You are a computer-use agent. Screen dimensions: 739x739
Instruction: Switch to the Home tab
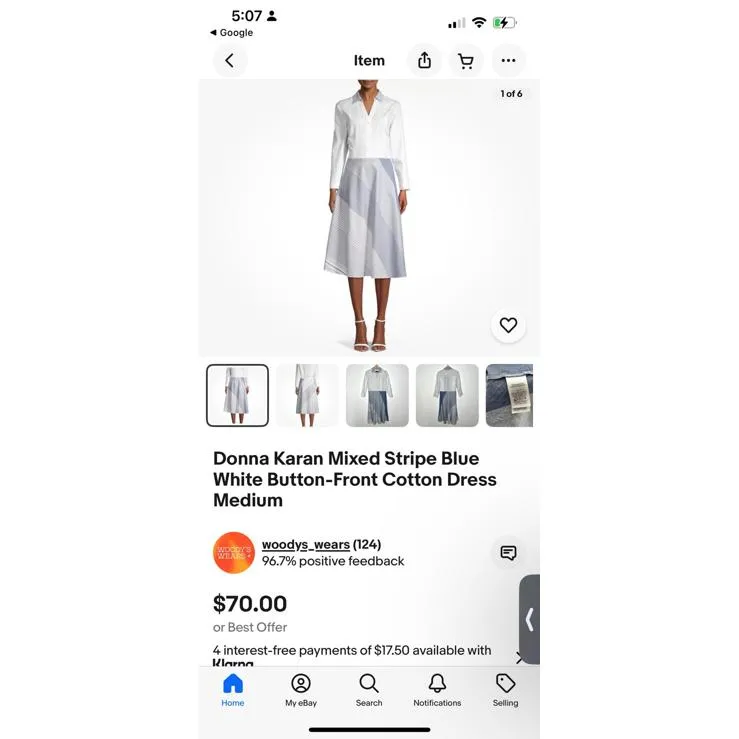tap(232, 690)
